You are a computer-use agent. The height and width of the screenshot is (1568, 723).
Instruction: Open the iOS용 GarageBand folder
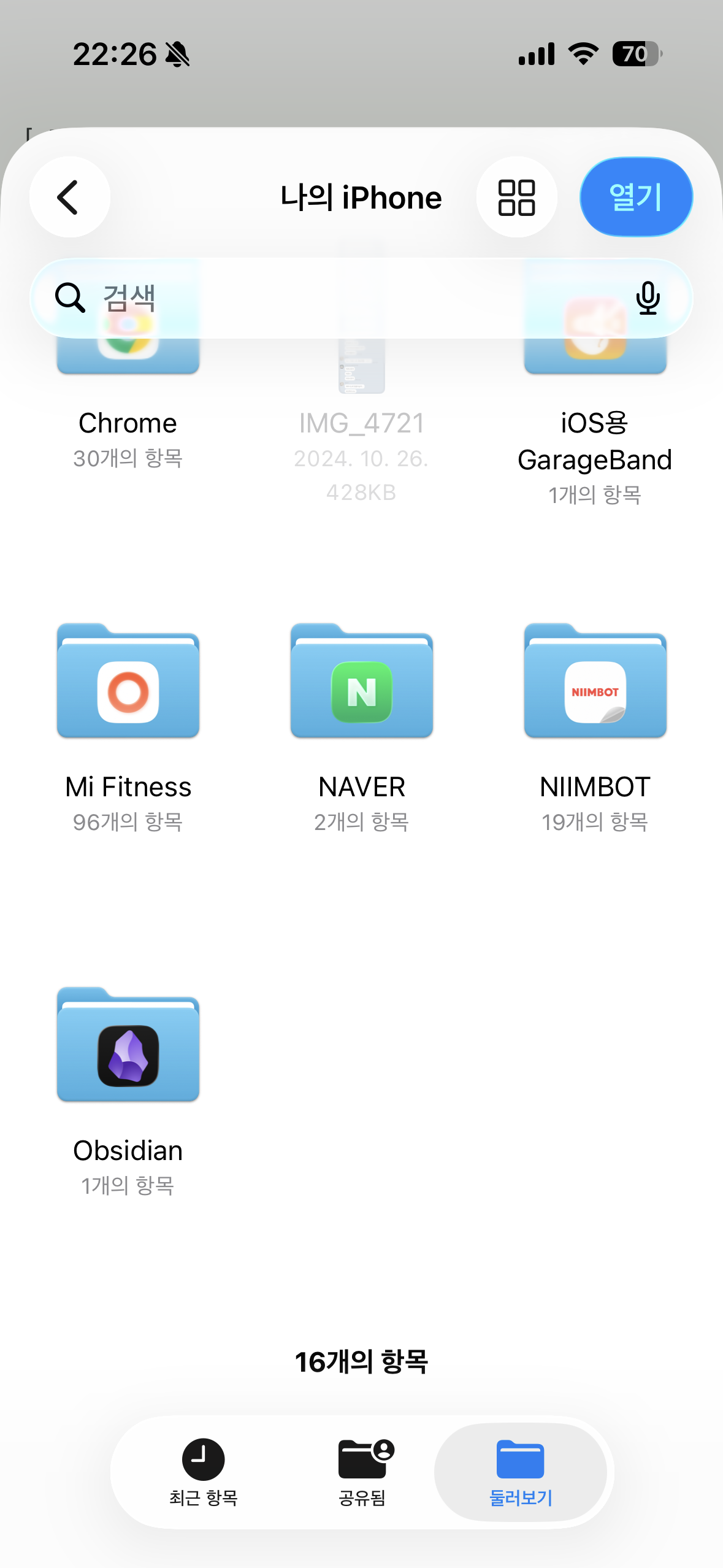[594, 442]
